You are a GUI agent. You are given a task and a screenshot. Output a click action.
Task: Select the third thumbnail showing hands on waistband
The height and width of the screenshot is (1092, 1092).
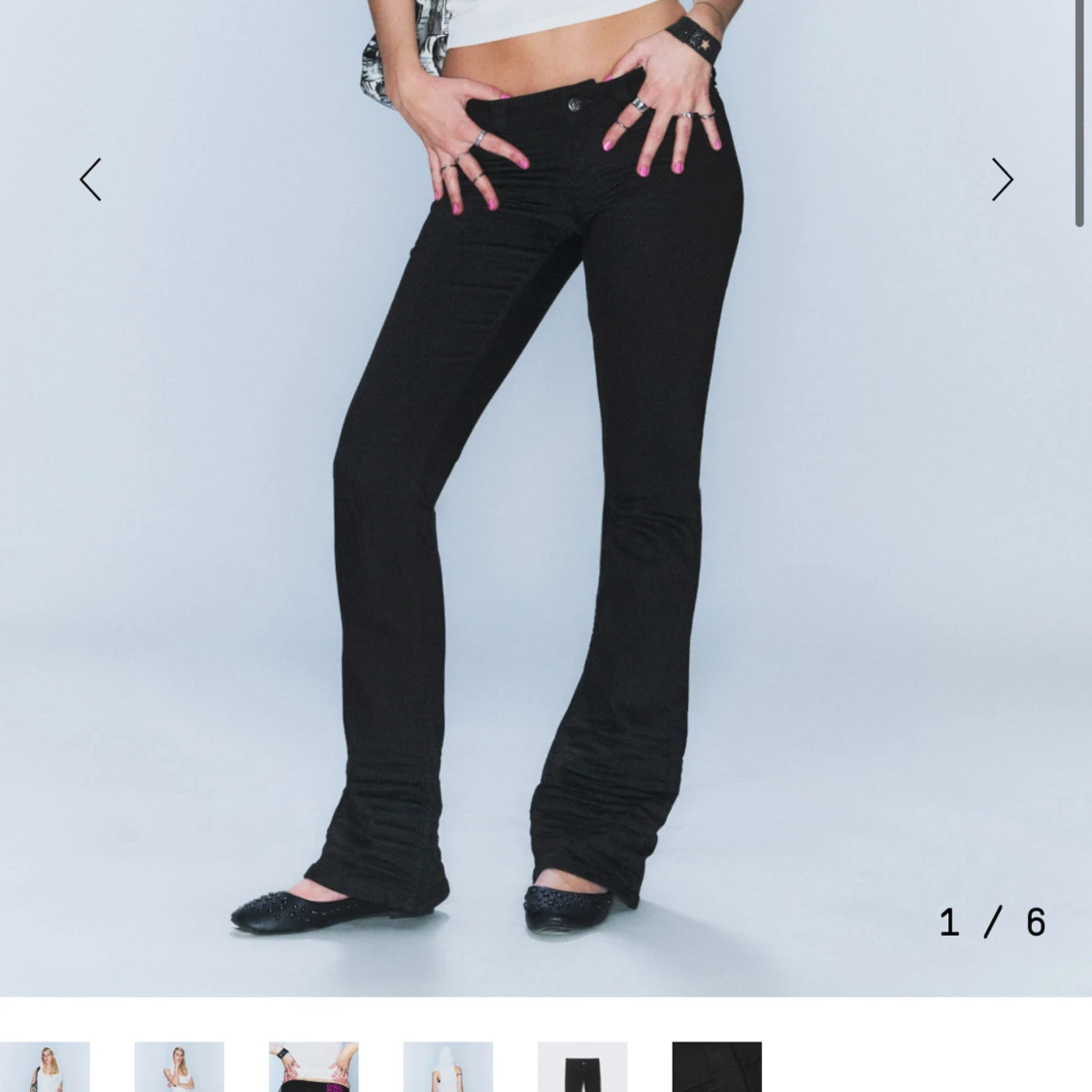[x=314, y=1067]
